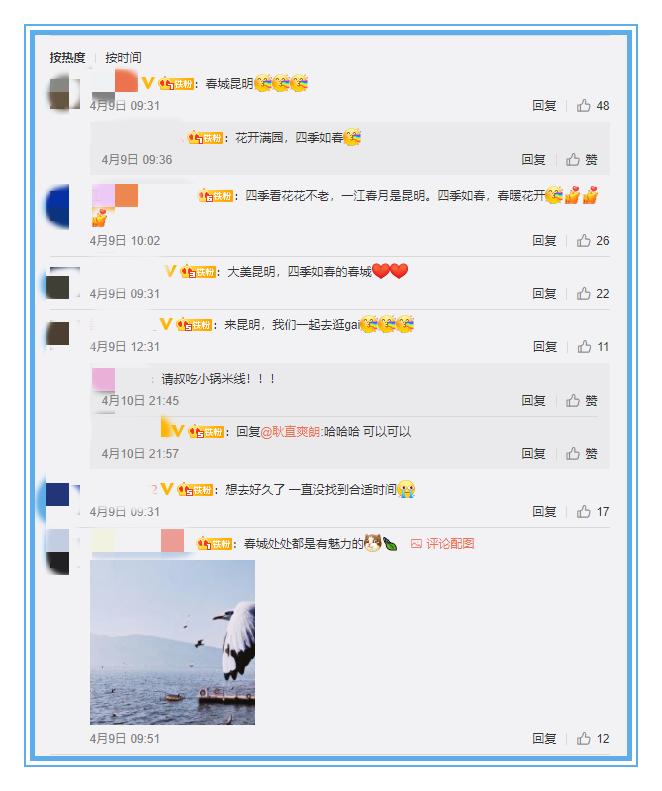This screenshot has width=662, height=791.
Task: Reply to 请叔吃小锅米线 comment
Action: tap(533, 401)
